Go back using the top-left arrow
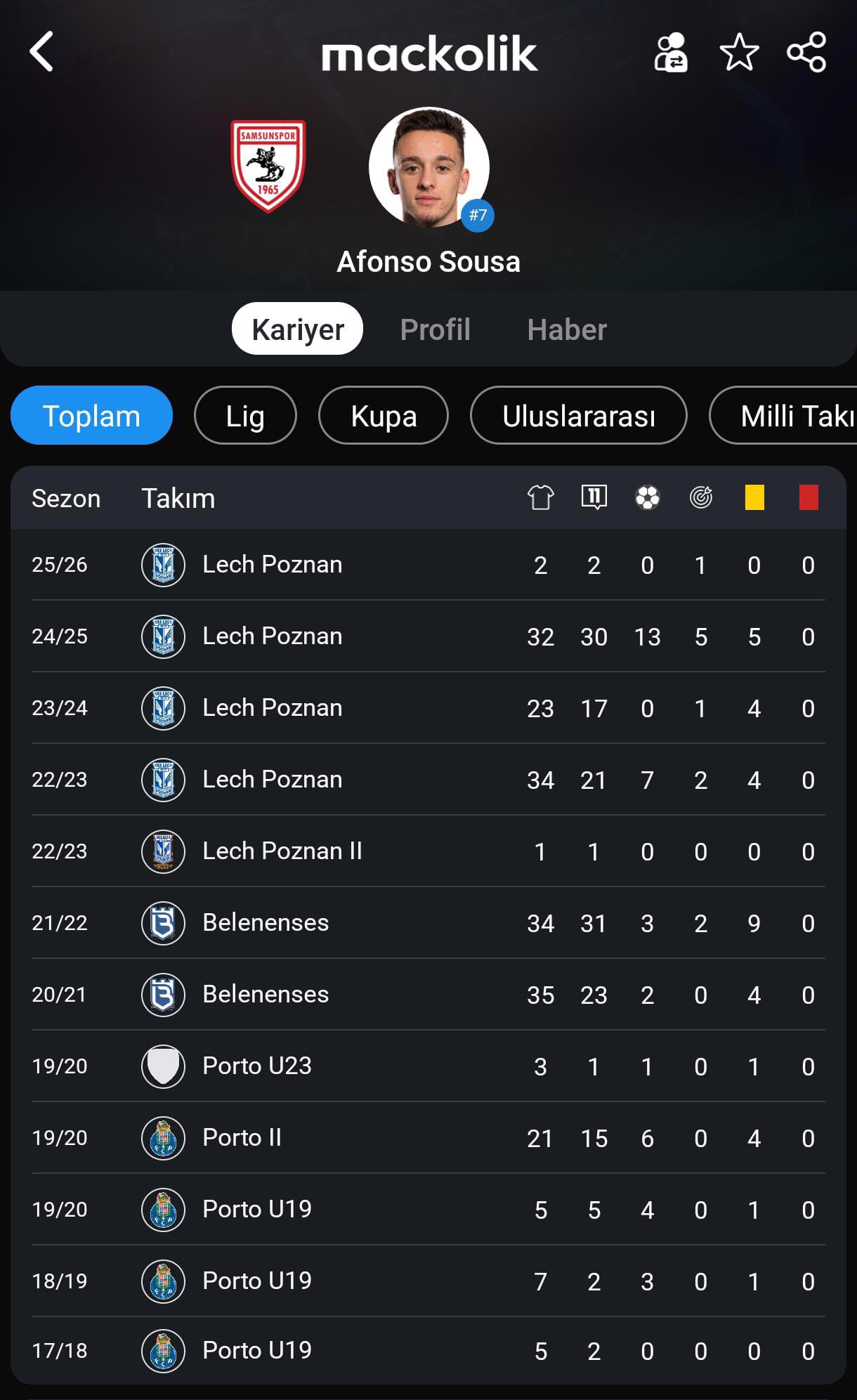Viewport: 857px width, 1400px height. pyautogui.click(x=41, y=51)
